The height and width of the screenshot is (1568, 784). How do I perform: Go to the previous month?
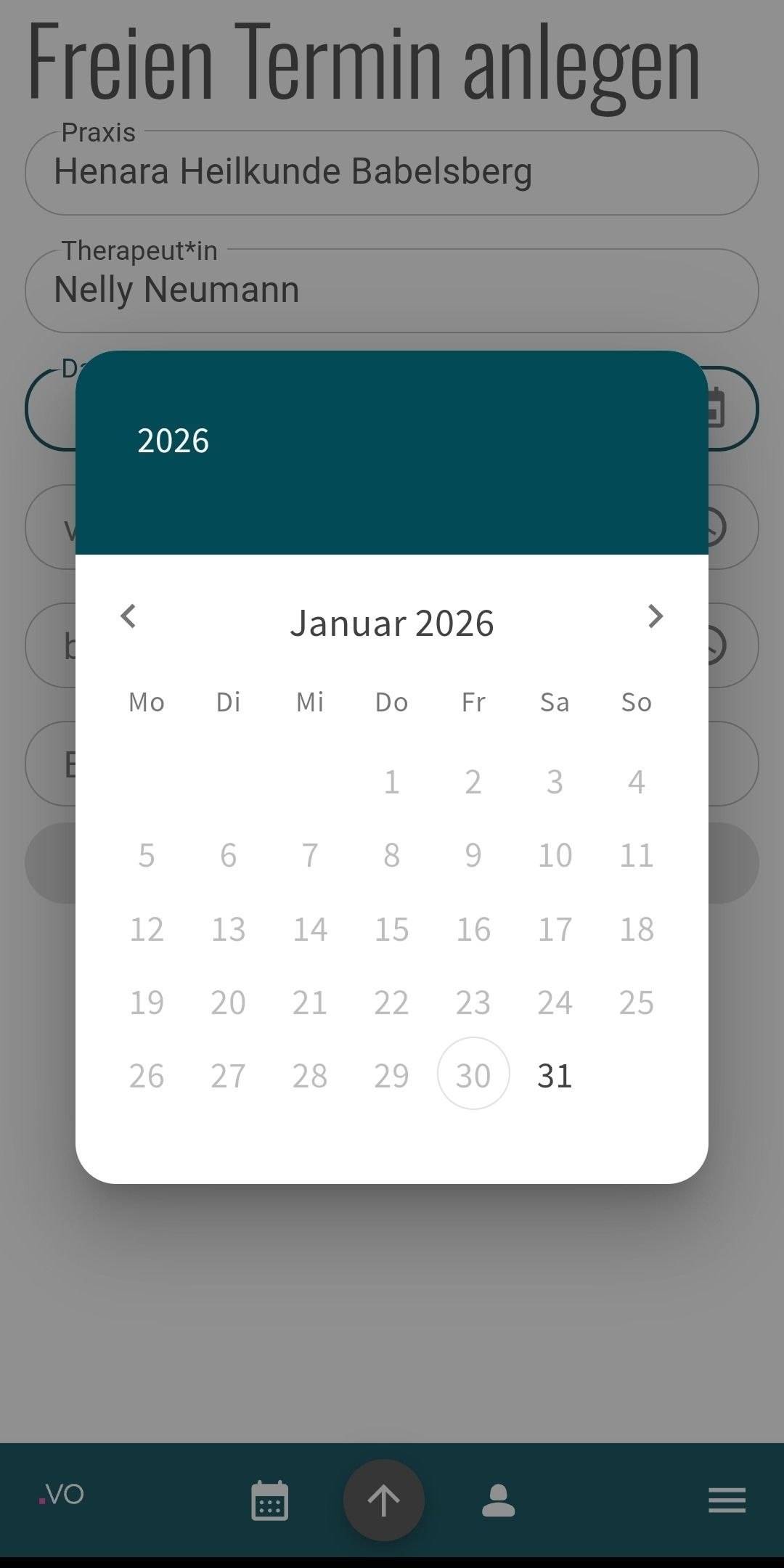point(128,616)
